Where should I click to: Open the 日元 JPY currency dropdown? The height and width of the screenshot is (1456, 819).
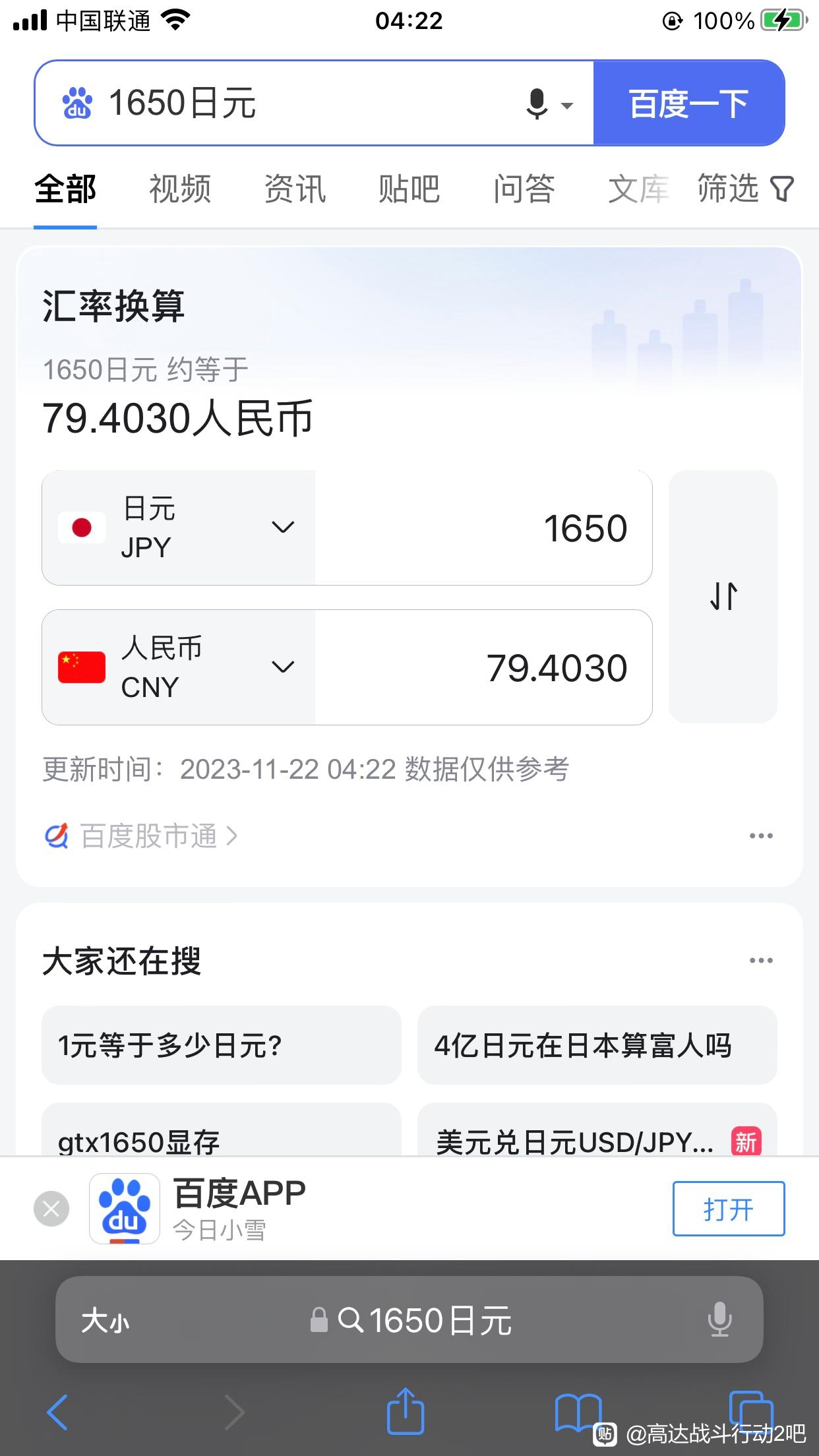coord(179,528)
